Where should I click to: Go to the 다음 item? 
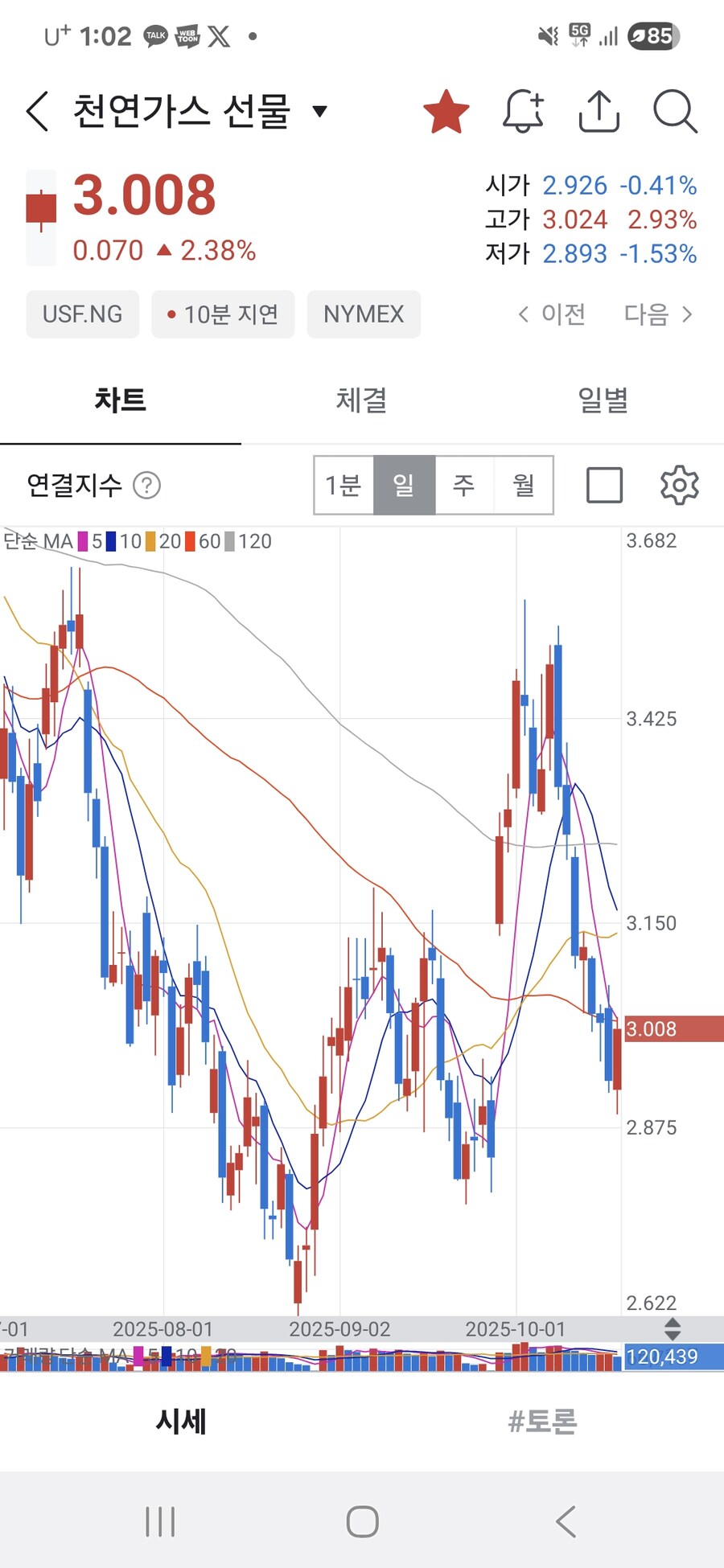pyautogui.click(x=657, y=314)
